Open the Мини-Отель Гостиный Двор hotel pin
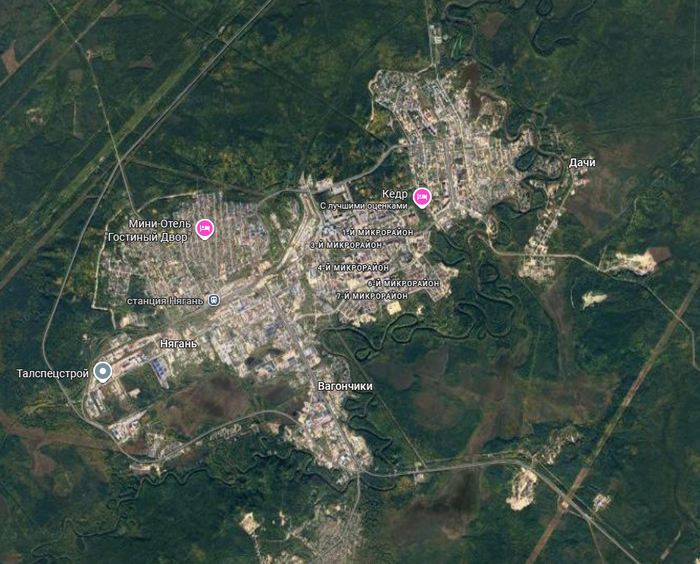Viewport: 700px width, 564px height. (205, 228)
